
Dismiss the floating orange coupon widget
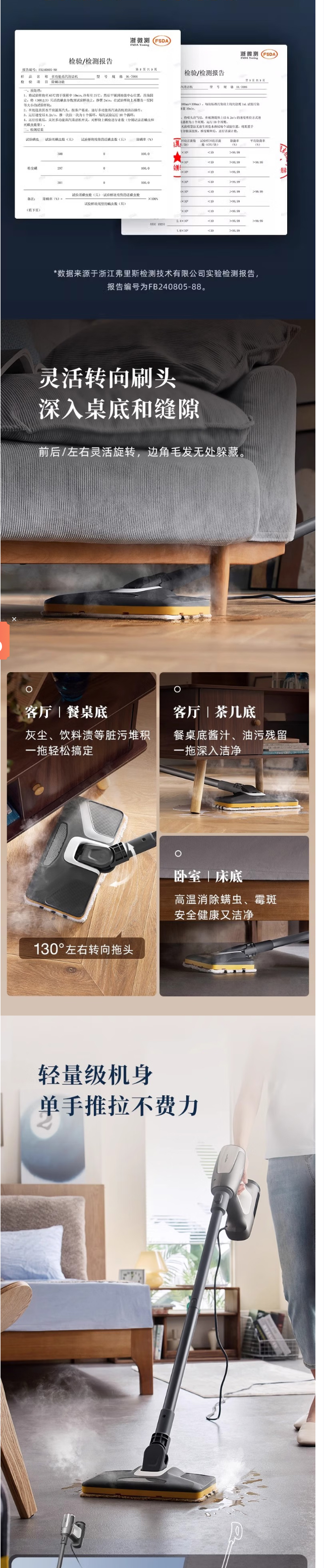[14, 619]
